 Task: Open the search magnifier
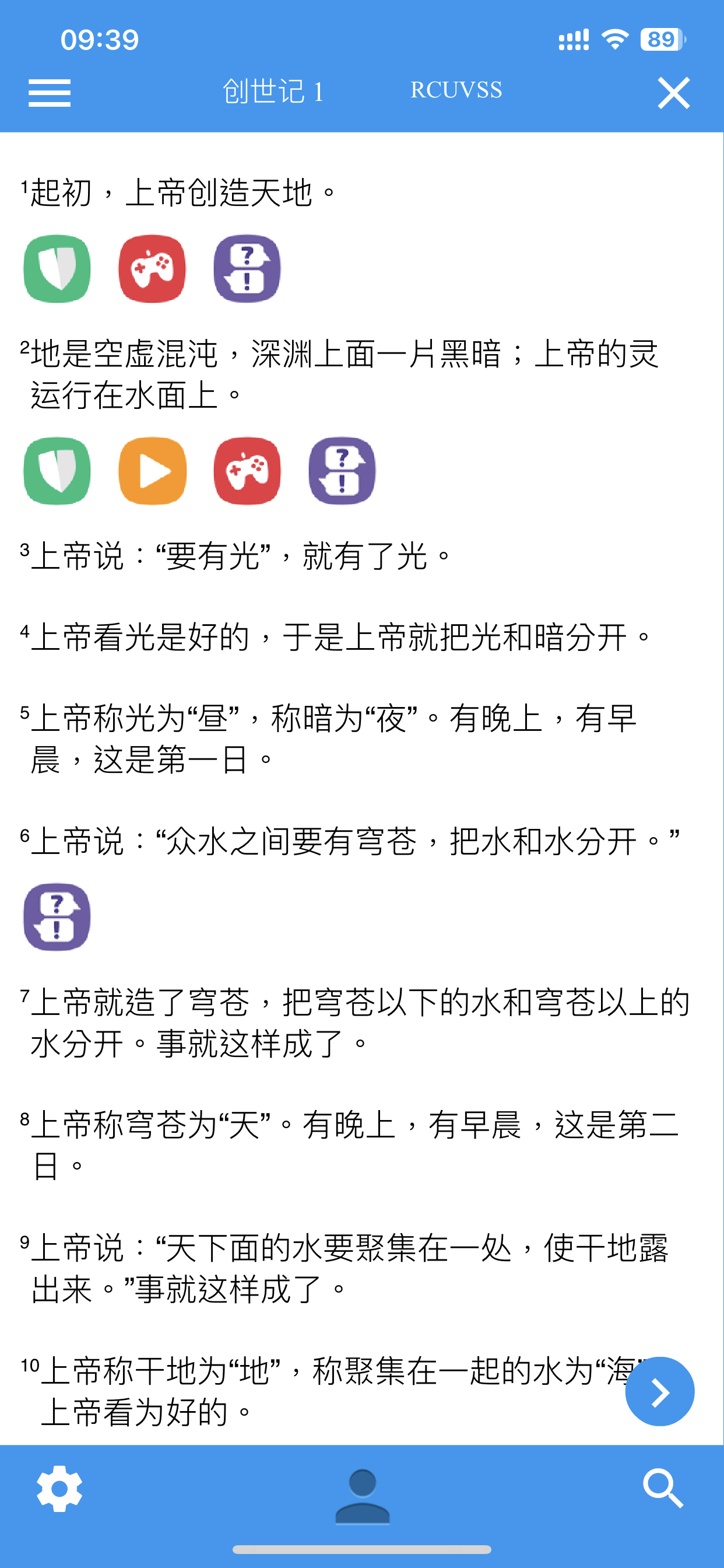[x=663, y=1489]
